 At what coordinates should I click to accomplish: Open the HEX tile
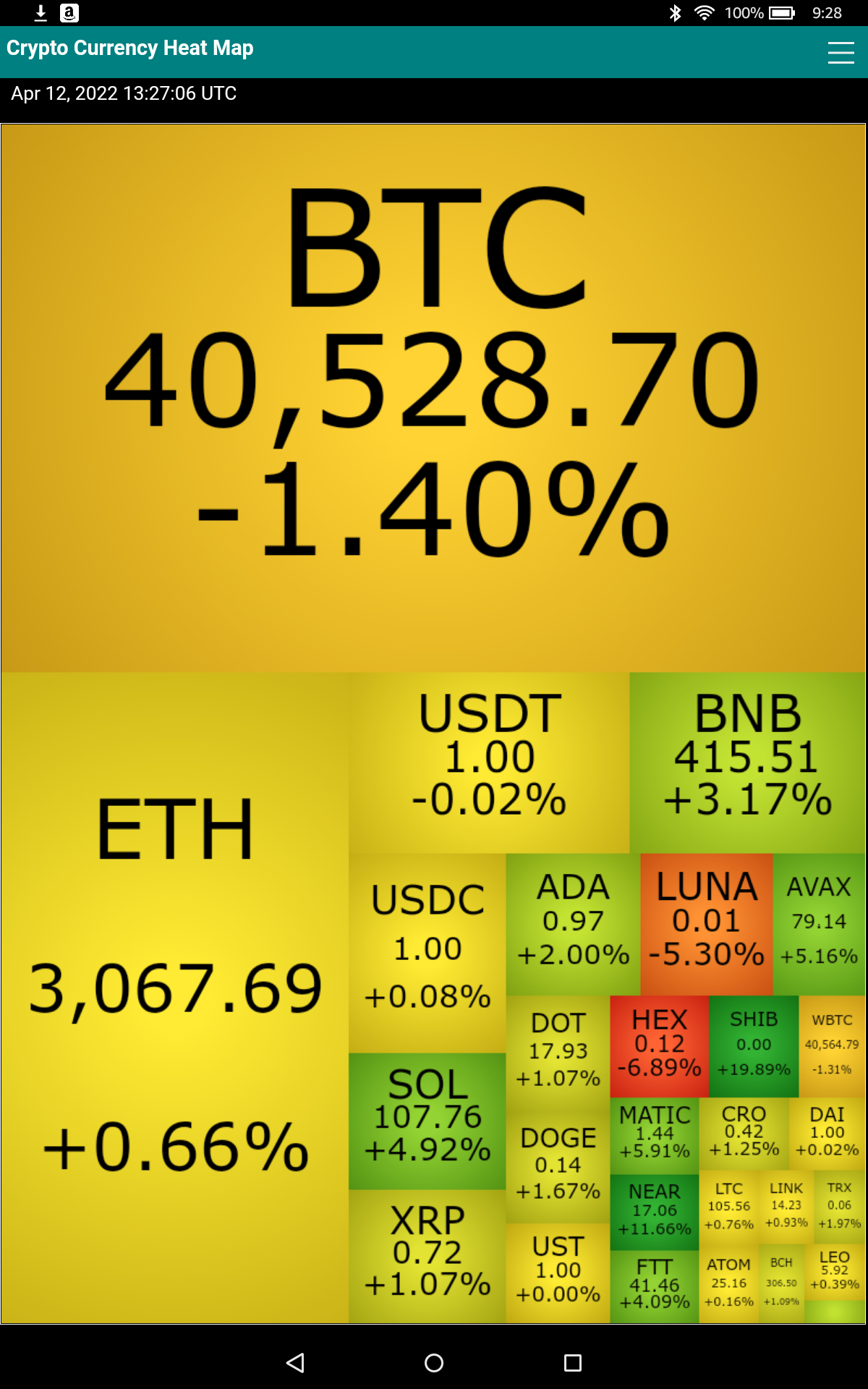coord(660,1047)
